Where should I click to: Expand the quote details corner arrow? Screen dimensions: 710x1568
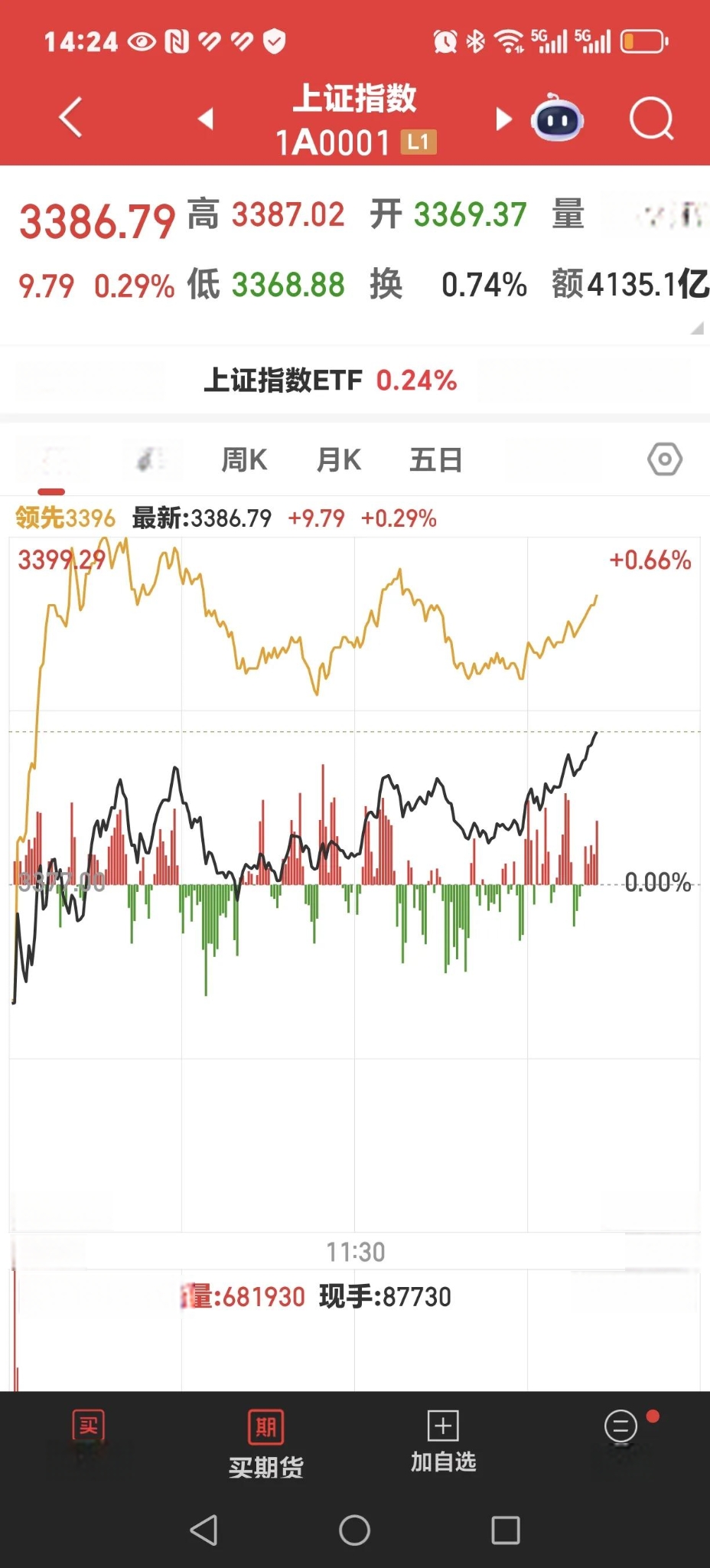pyautogui.click(x=696, y=328)
